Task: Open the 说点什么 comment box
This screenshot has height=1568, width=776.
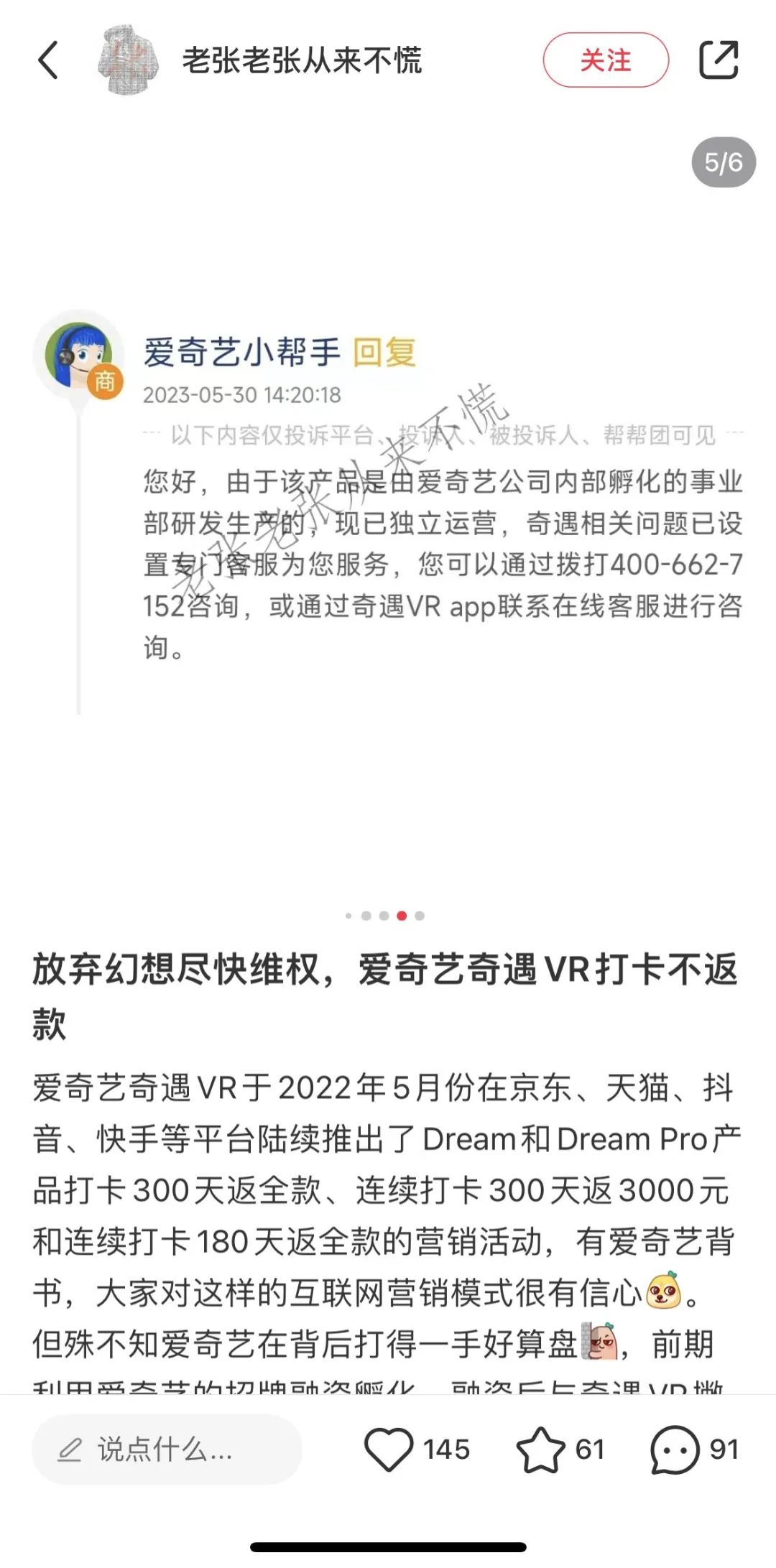Action: click(167, 1449)
